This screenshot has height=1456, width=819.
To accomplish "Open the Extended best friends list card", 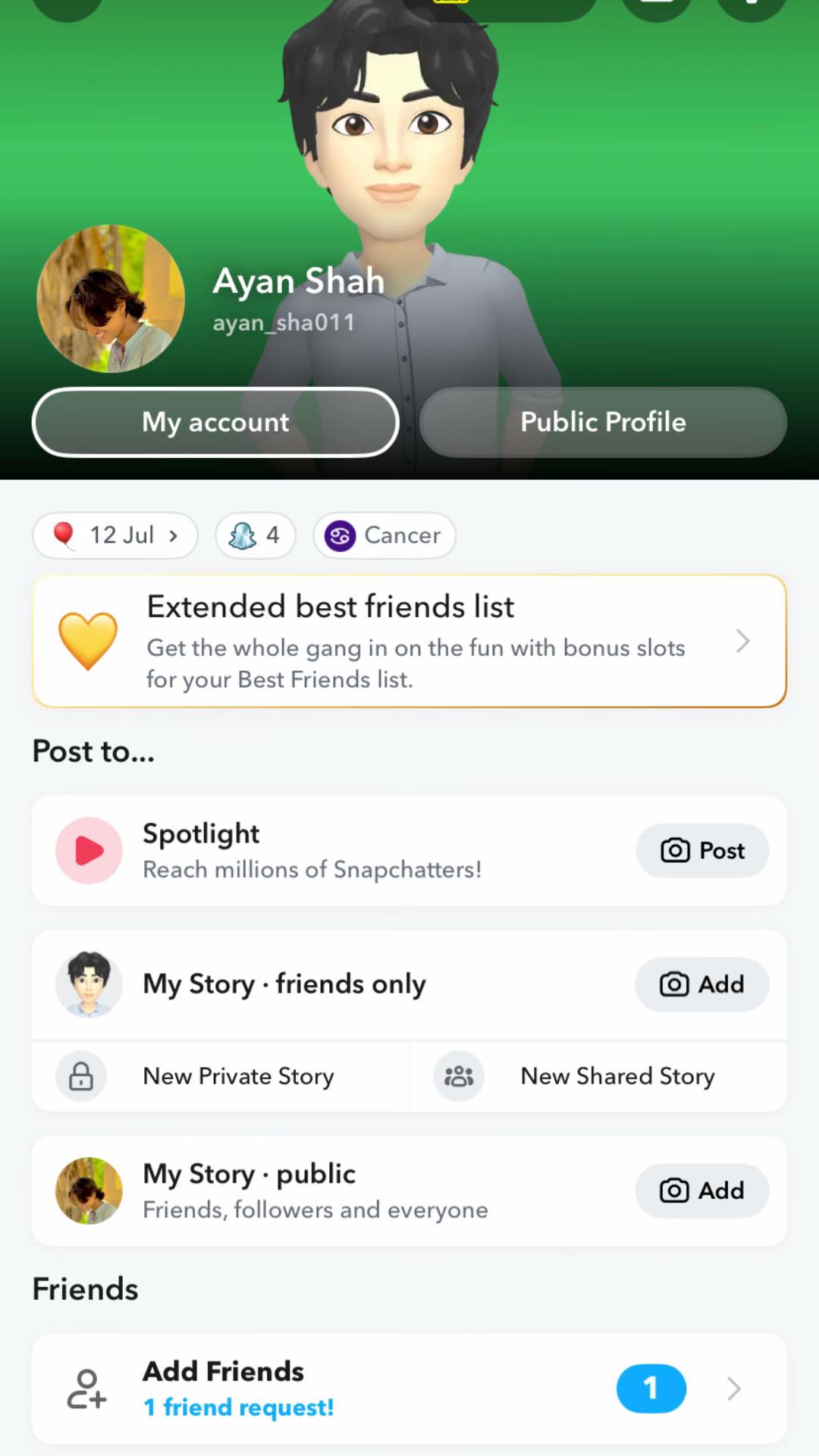I will (409, 642).
